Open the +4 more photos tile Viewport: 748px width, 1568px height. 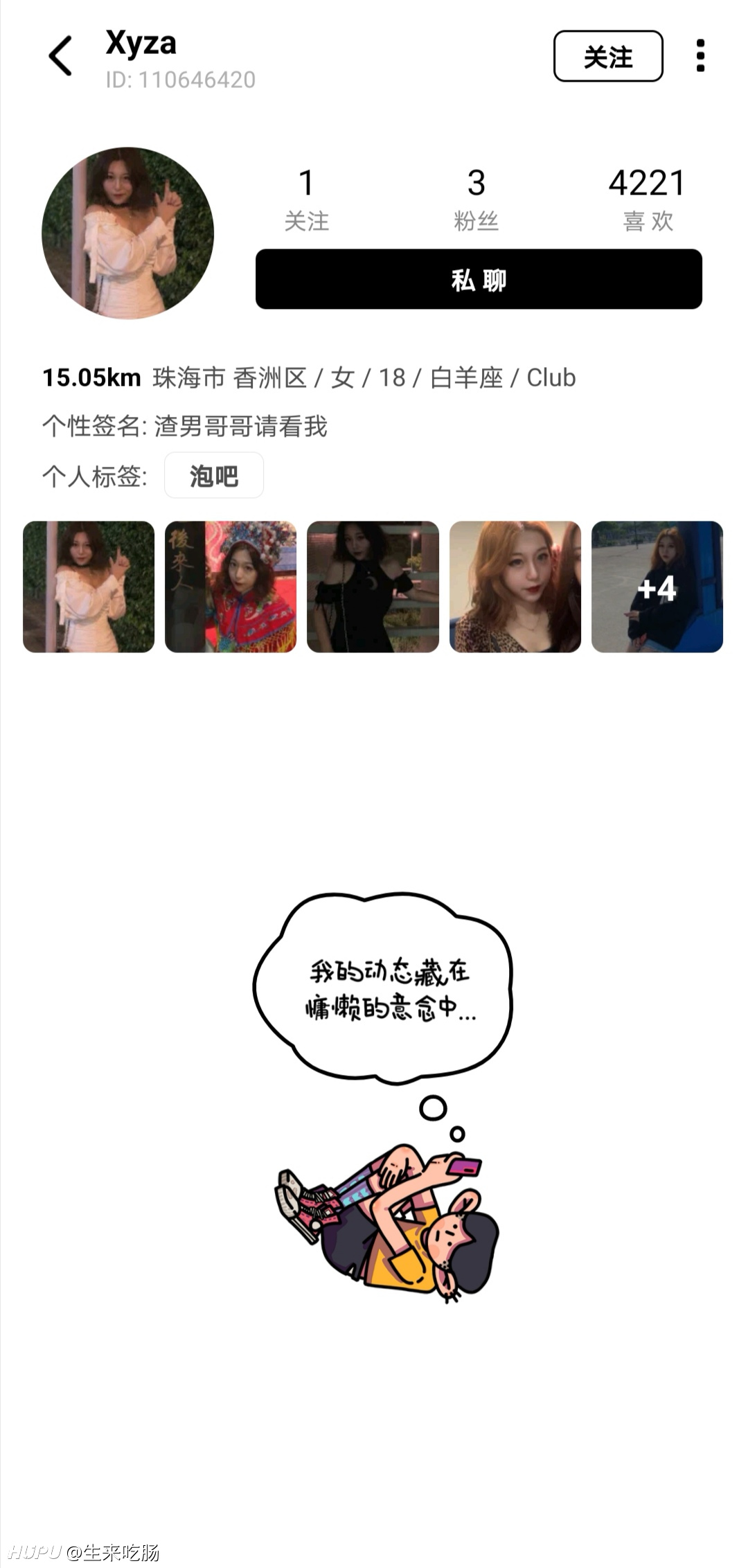pyautogui.click(x=657, y=587)
